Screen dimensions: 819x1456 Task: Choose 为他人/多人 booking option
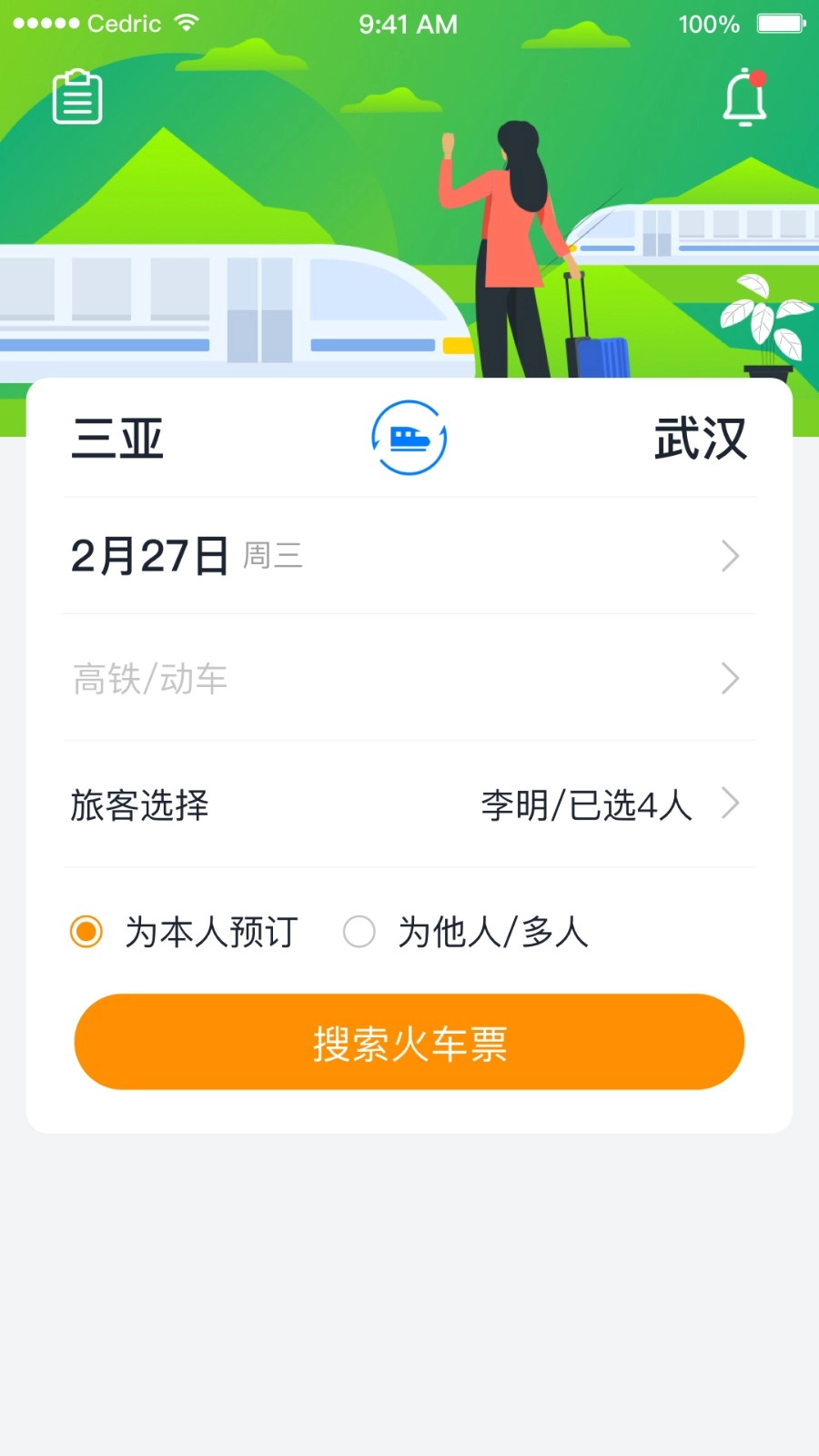[x=359, y=931]
